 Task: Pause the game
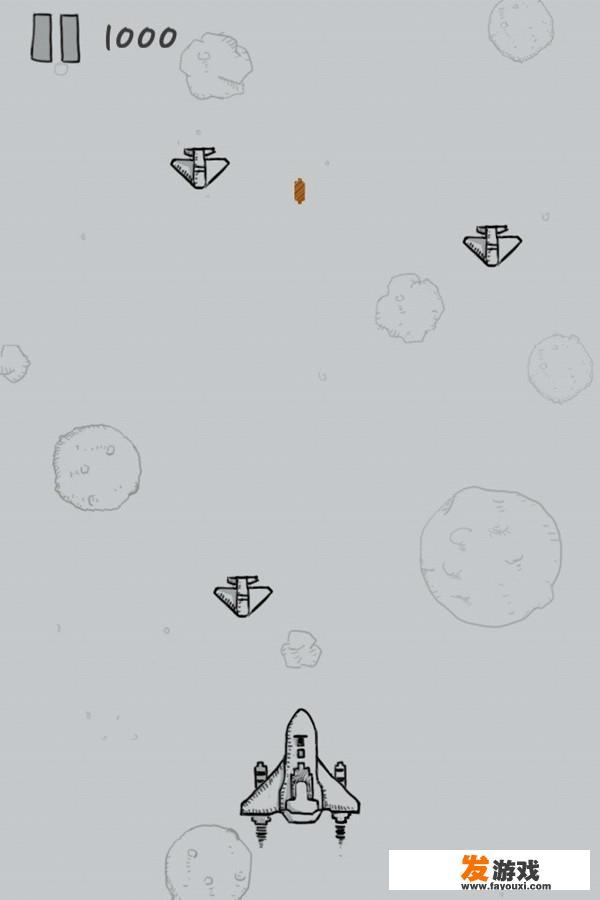point(54,38)
